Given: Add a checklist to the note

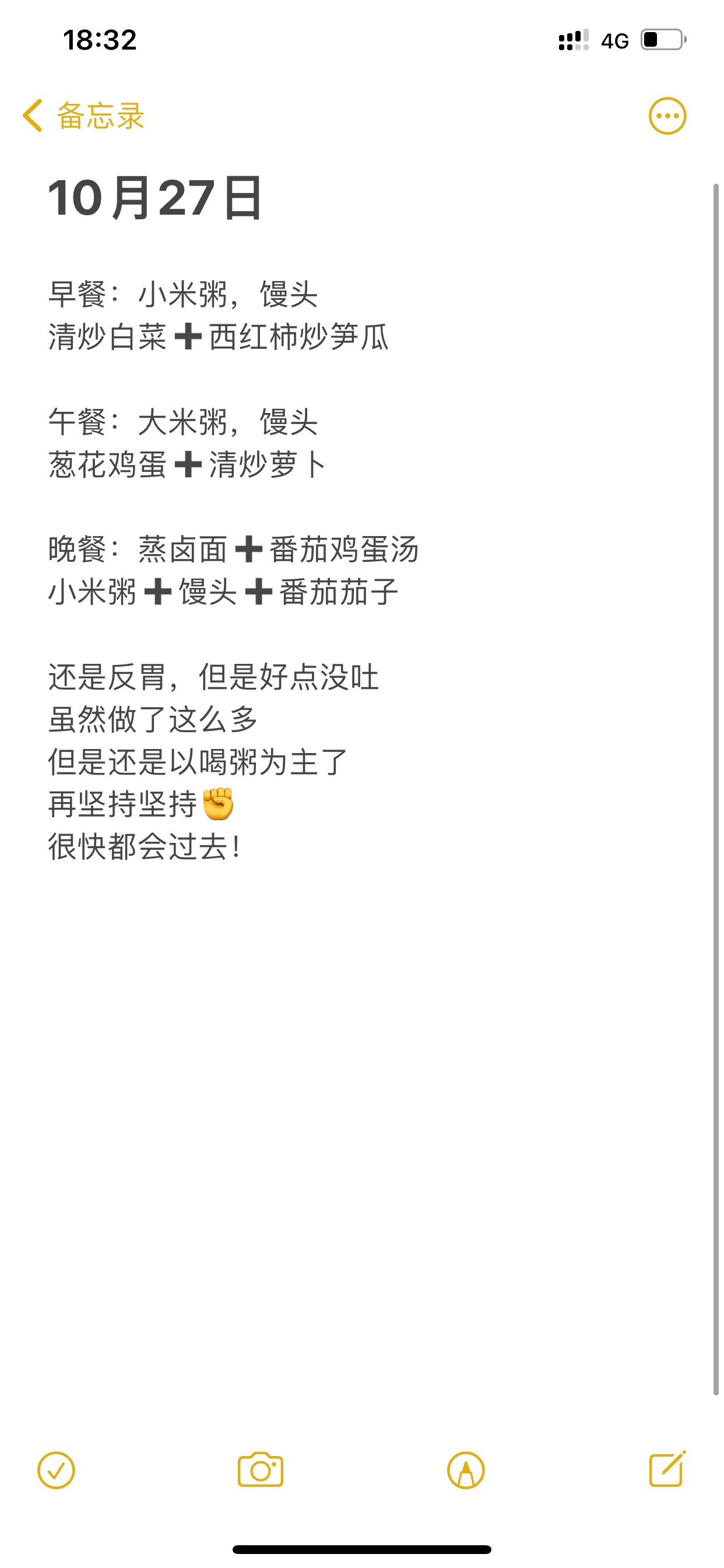Looking at the screenshot, I should coord(56,1471).
